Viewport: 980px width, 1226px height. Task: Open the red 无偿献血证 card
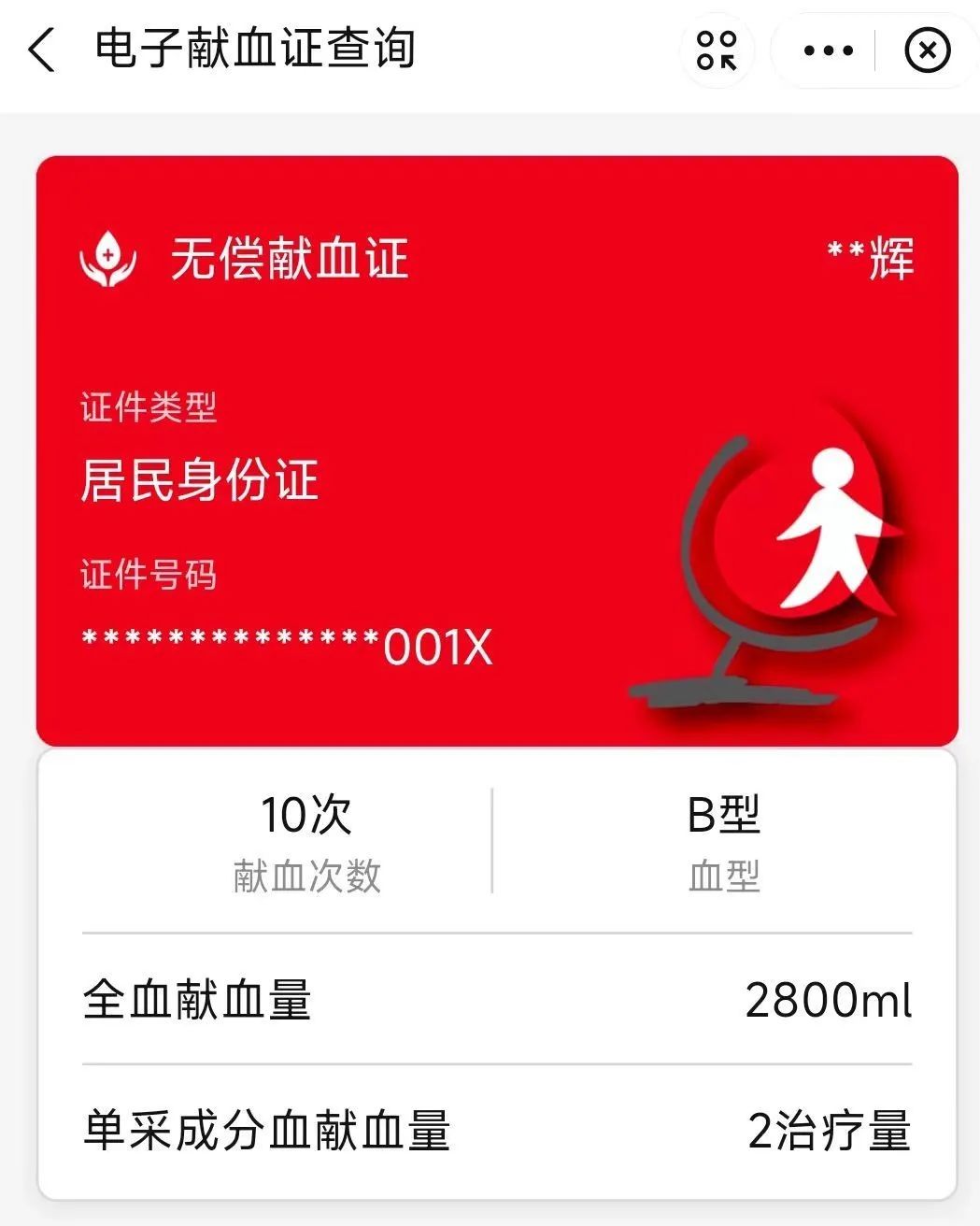497,450
